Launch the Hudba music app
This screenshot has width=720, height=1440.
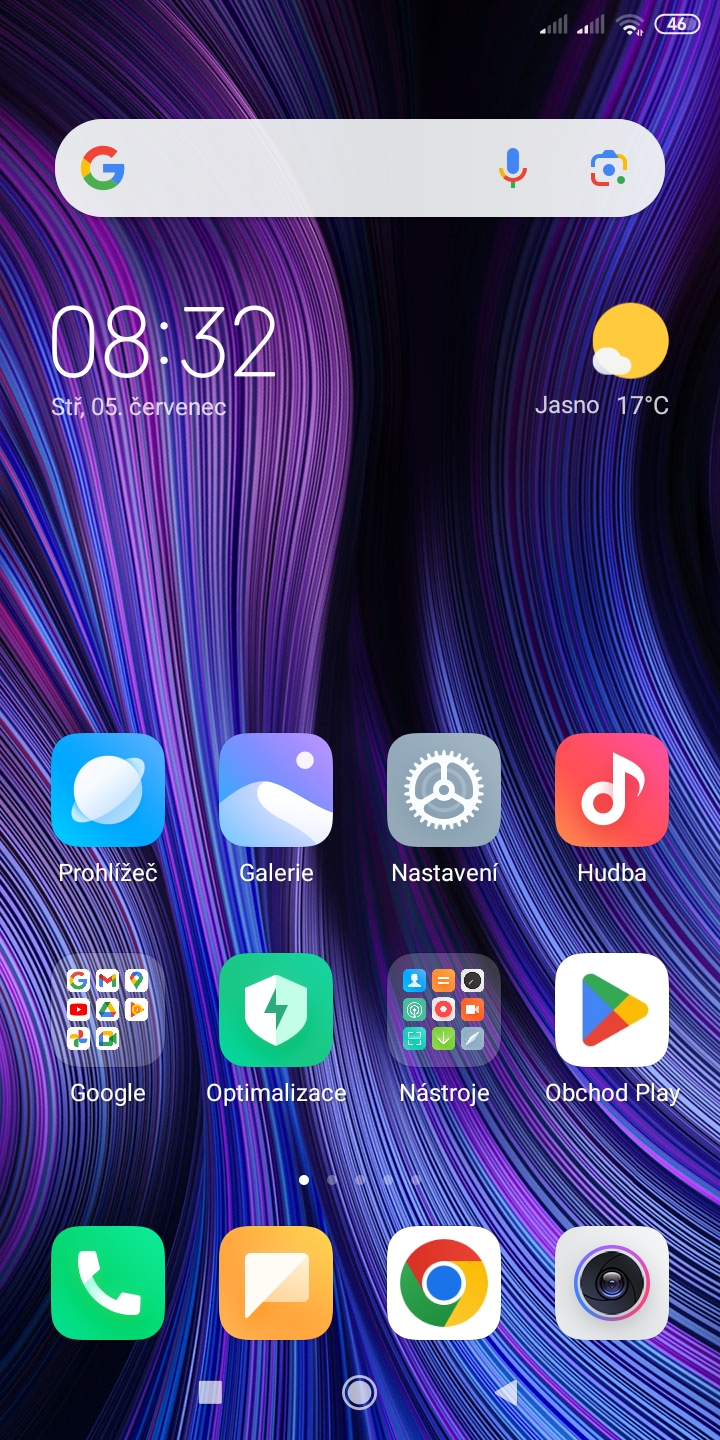tap(612, 790)
